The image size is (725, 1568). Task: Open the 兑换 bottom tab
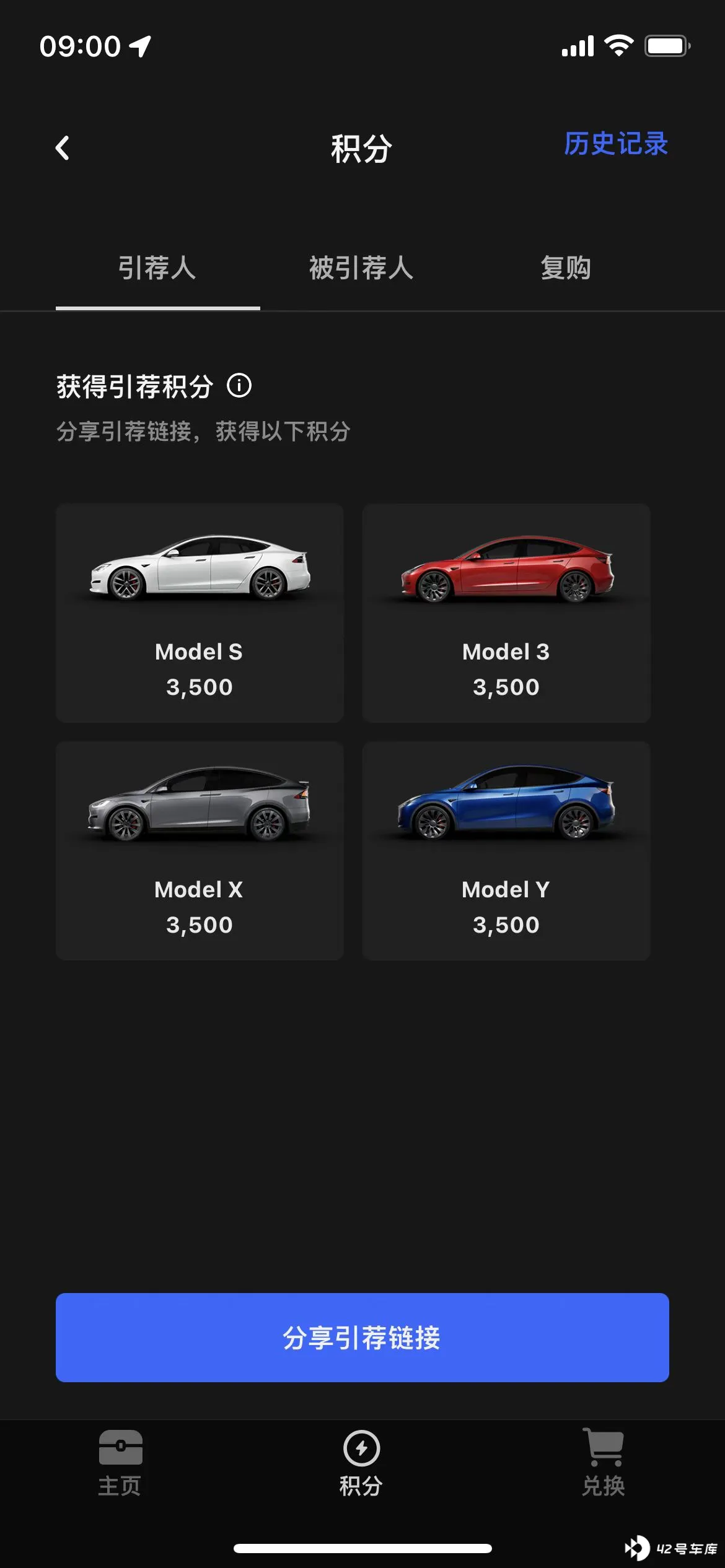point(603,1463)
